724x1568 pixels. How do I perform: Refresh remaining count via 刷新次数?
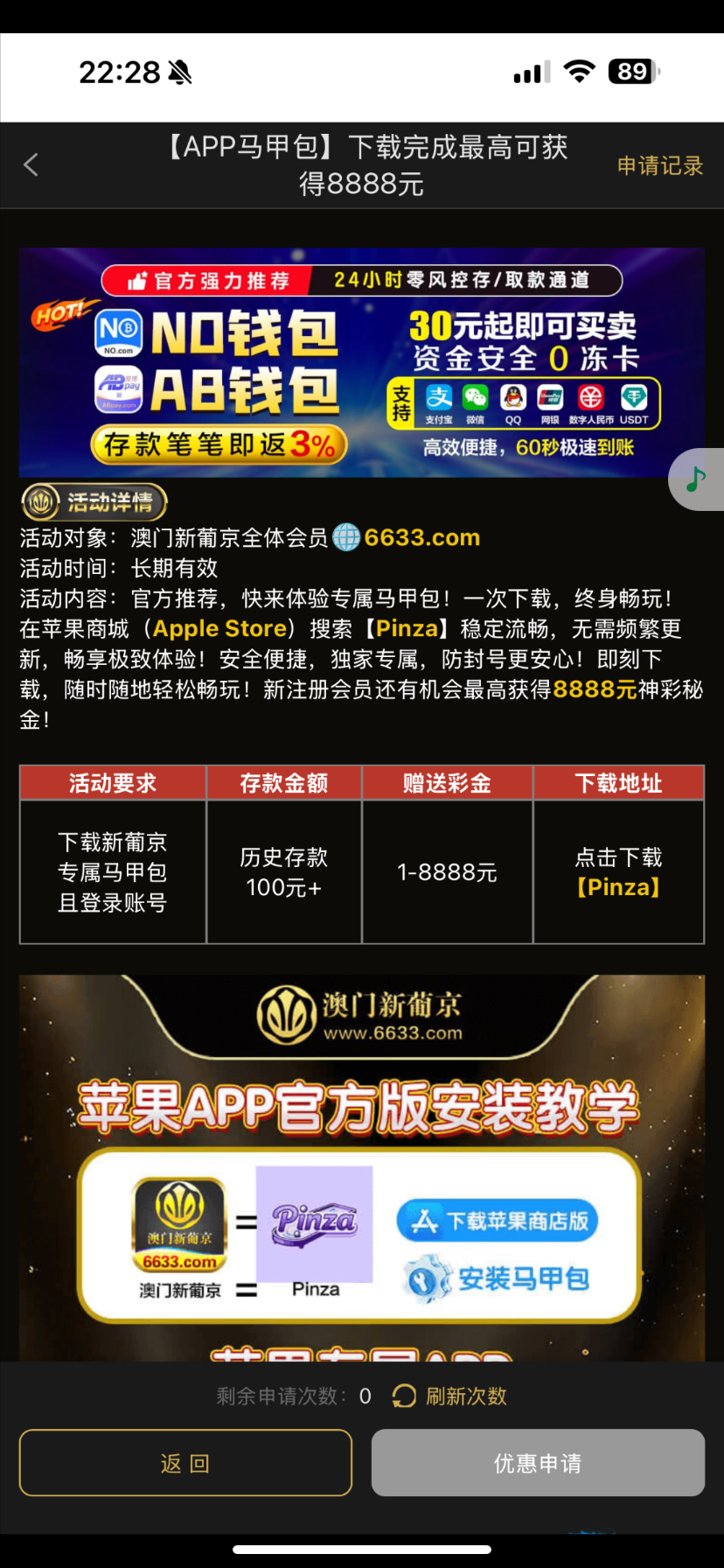click(450, 1396)
